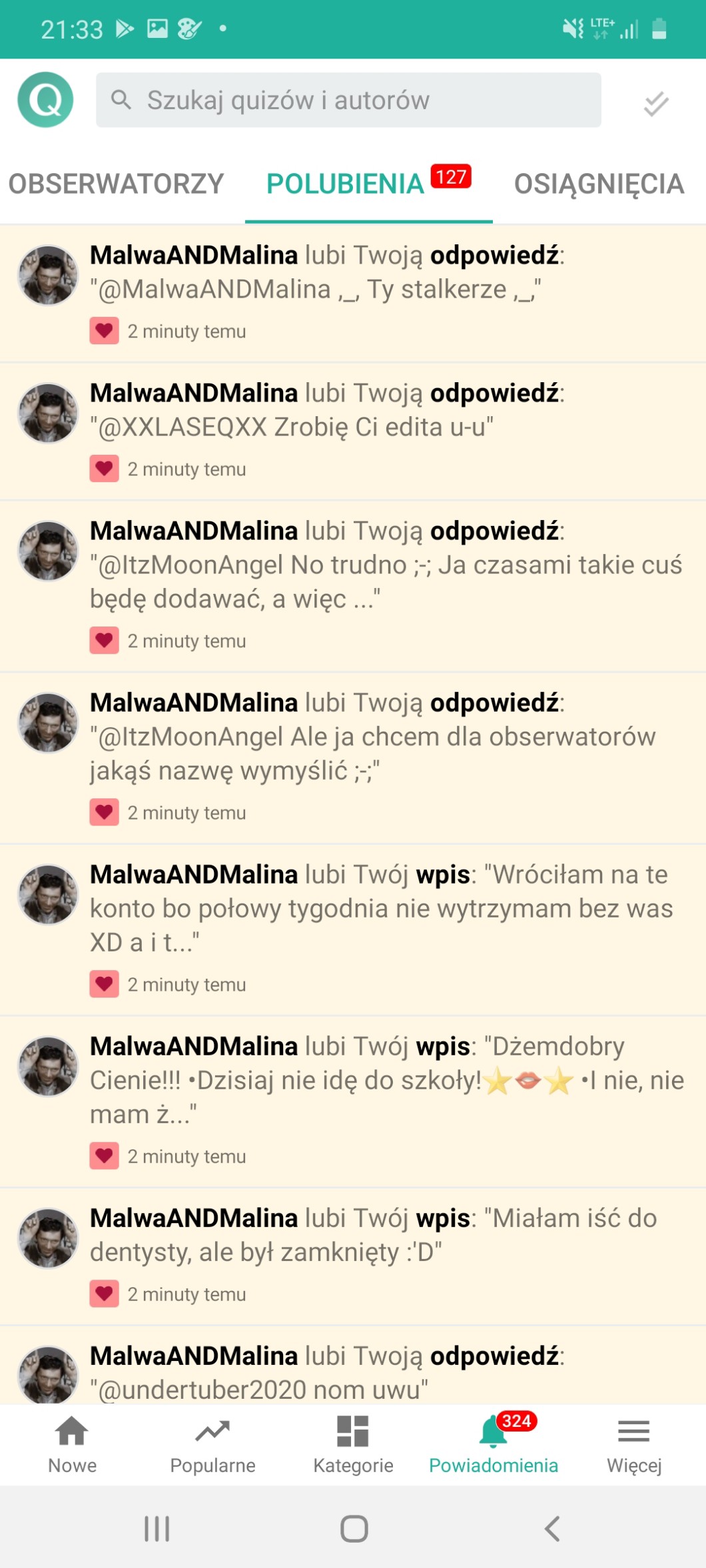
Task: Mark all notifications as read
Action: (x=655, y=103)
